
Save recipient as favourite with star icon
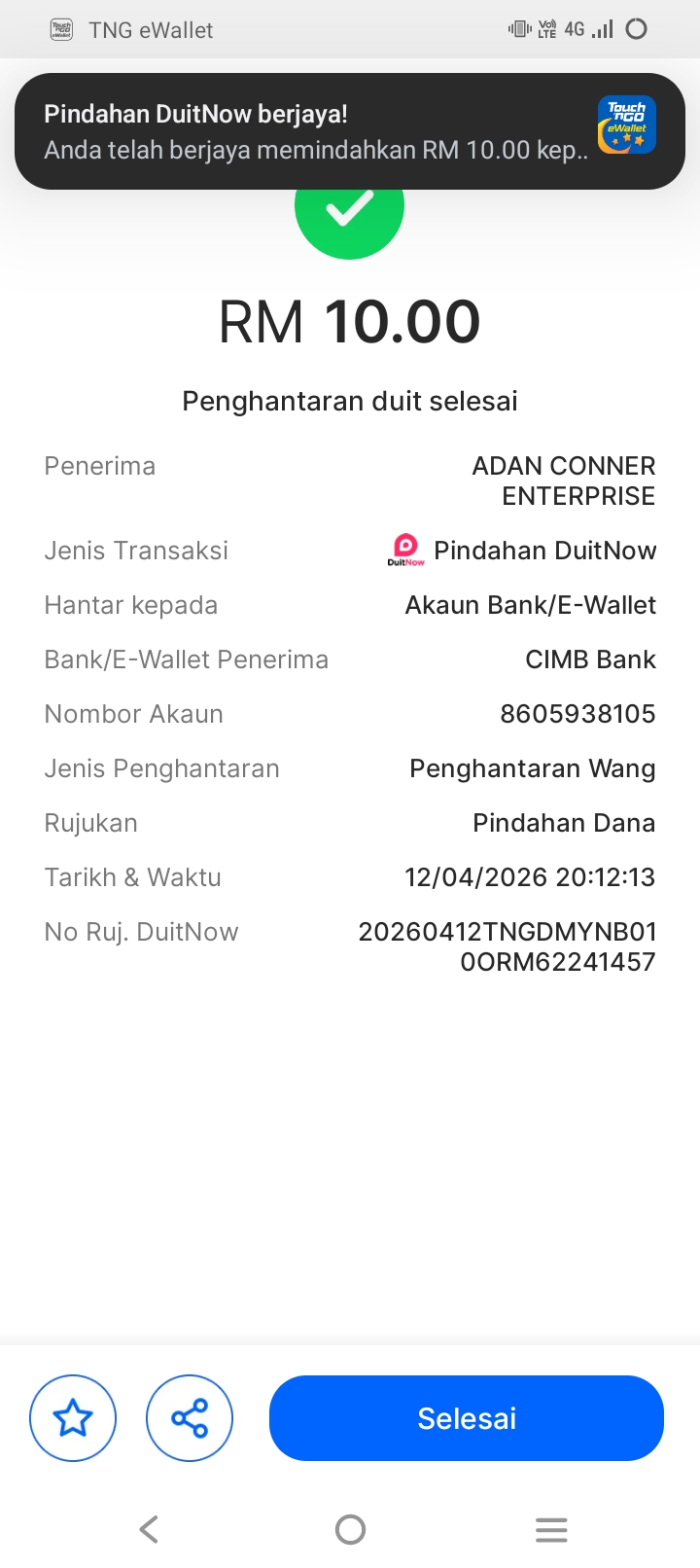click(x=73, y=1418)
